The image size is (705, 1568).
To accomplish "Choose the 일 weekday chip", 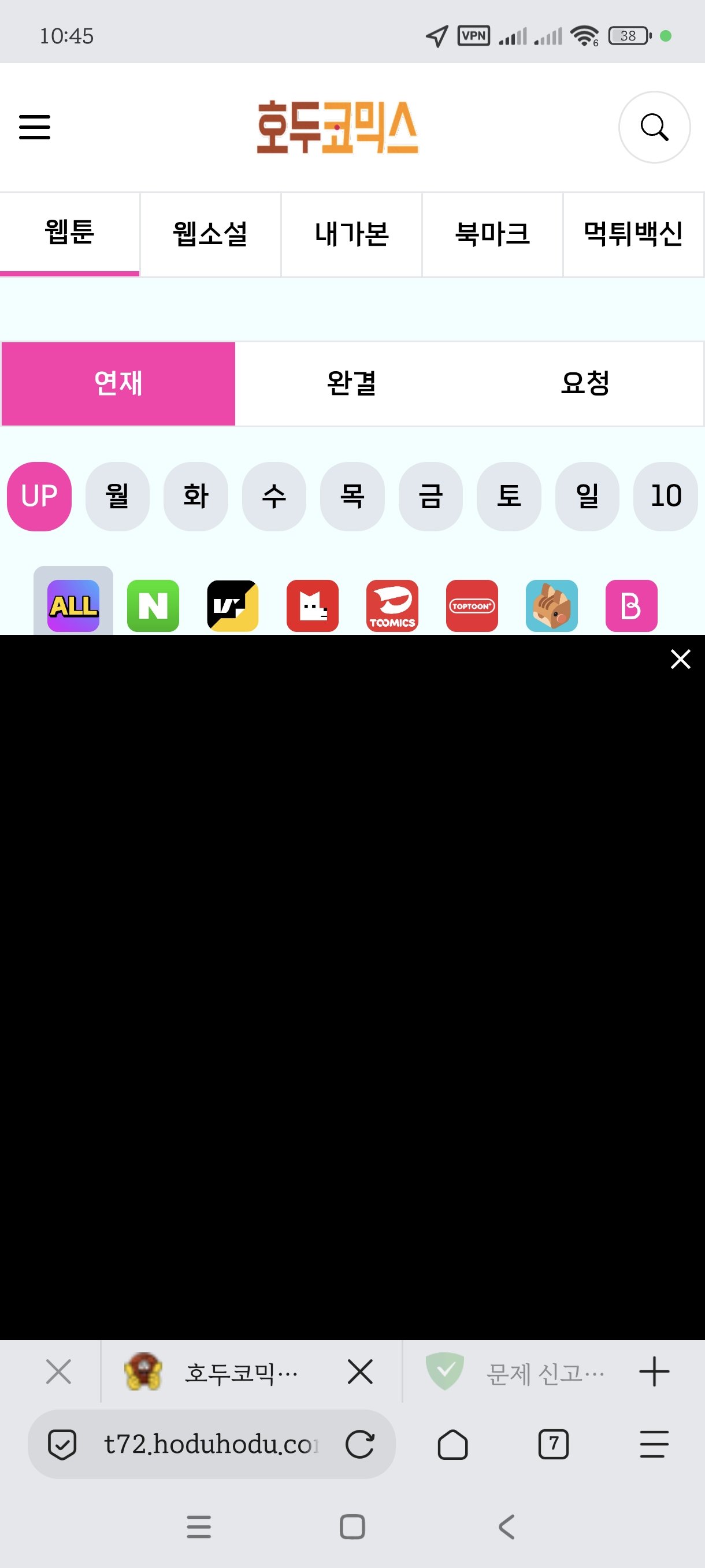I will coord(587,496).
